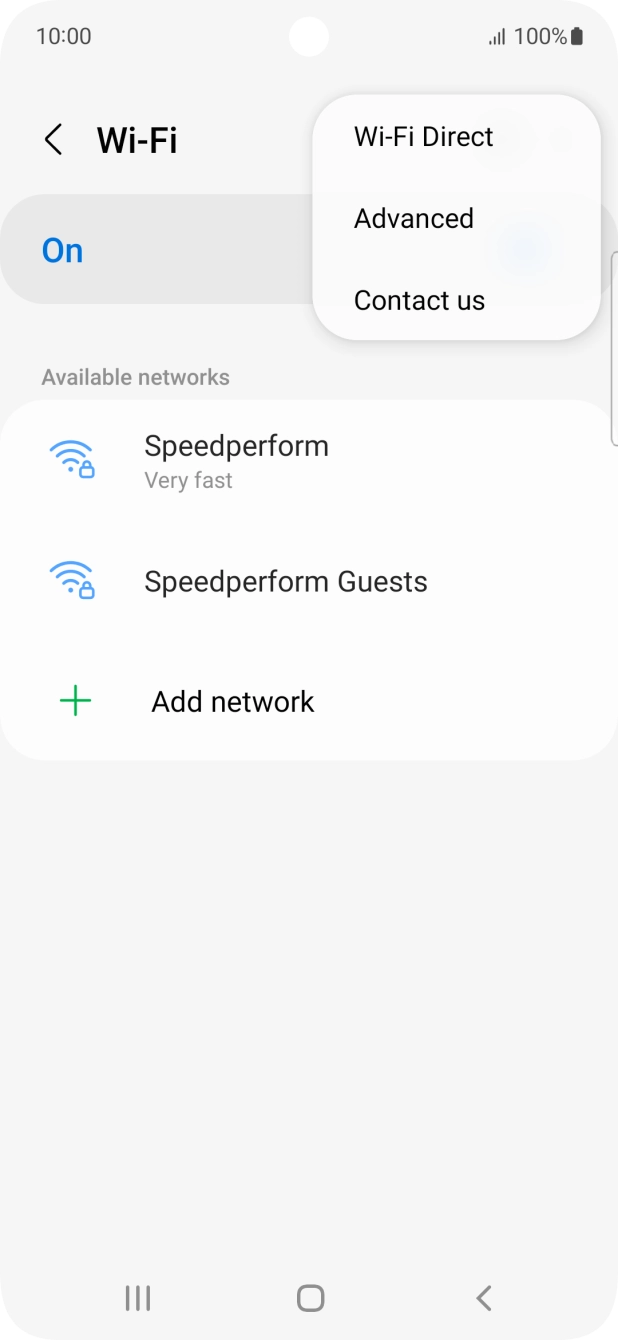Open Wi-Fi Direct from the menu

tap(424, 137)
